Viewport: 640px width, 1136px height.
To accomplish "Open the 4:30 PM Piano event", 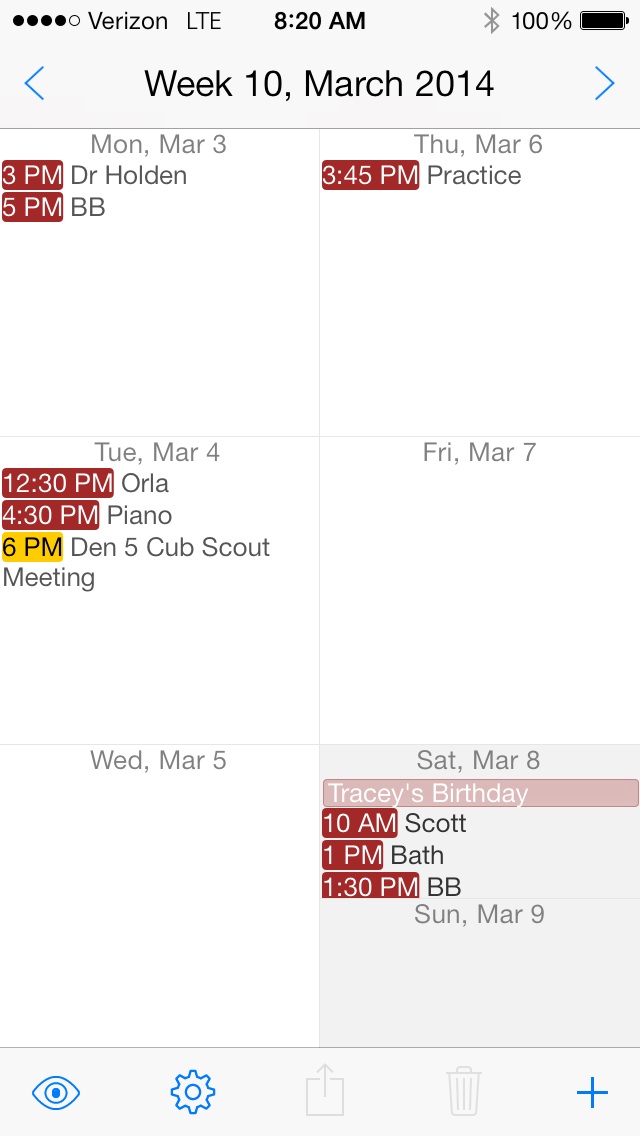I will point(87,515).
